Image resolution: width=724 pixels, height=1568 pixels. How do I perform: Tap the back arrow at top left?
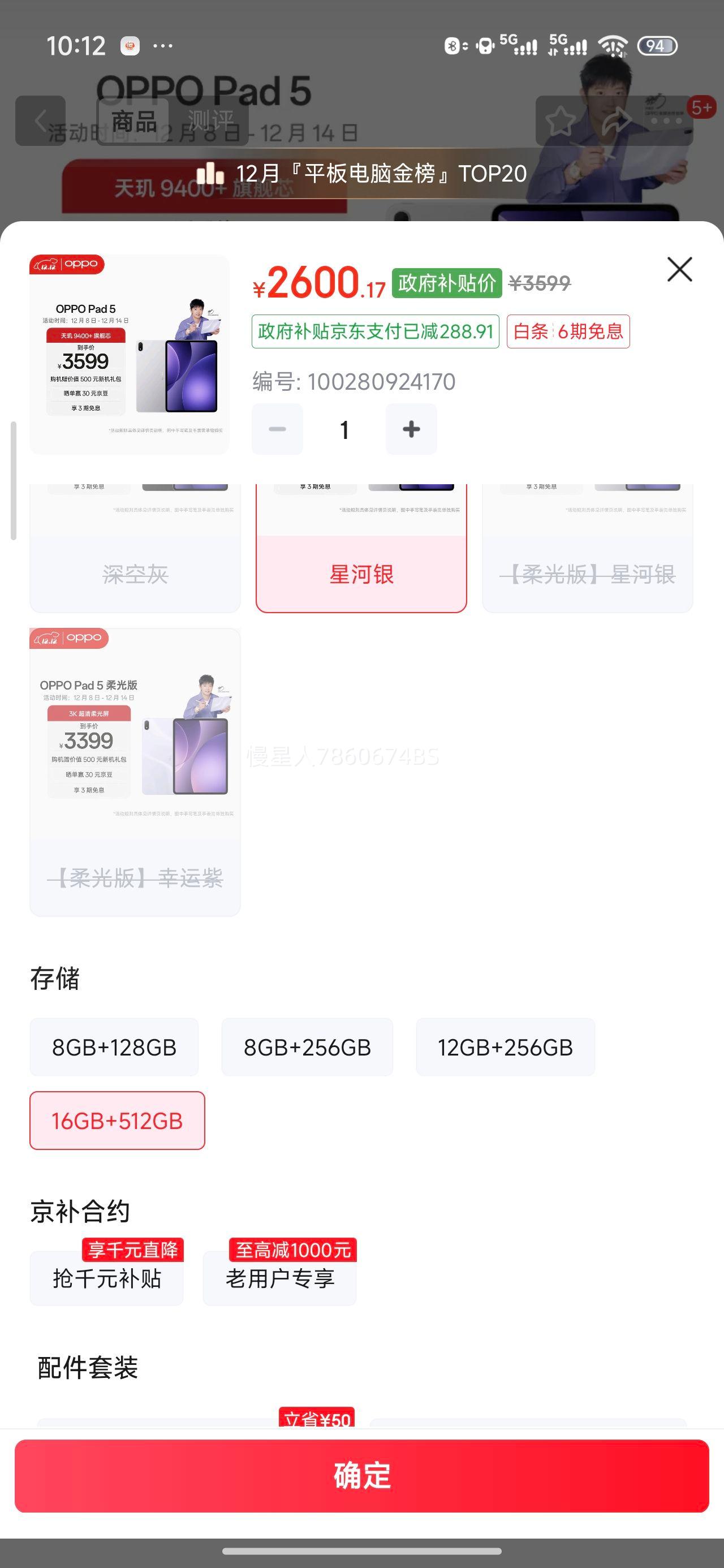(40, 119)
